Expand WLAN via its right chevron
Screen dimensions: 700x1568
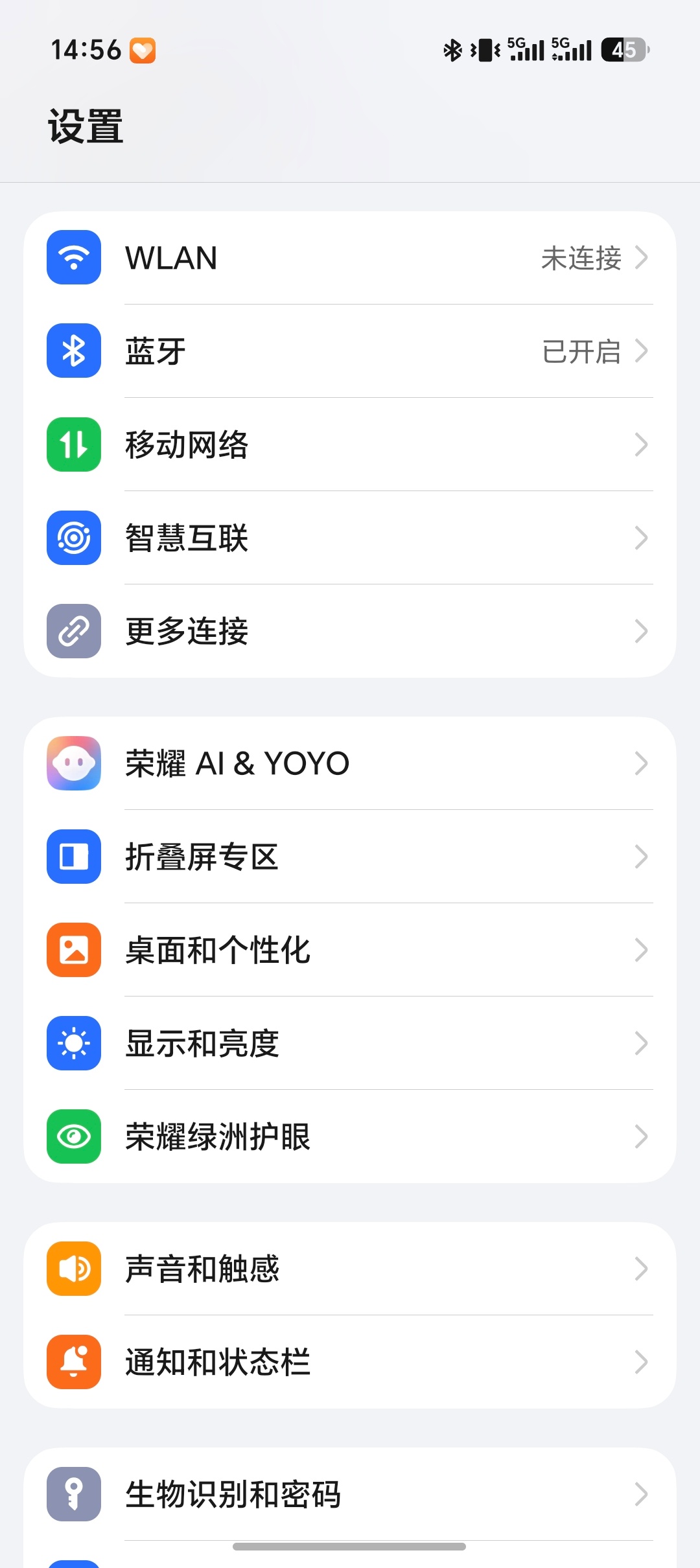pos(642,259)
